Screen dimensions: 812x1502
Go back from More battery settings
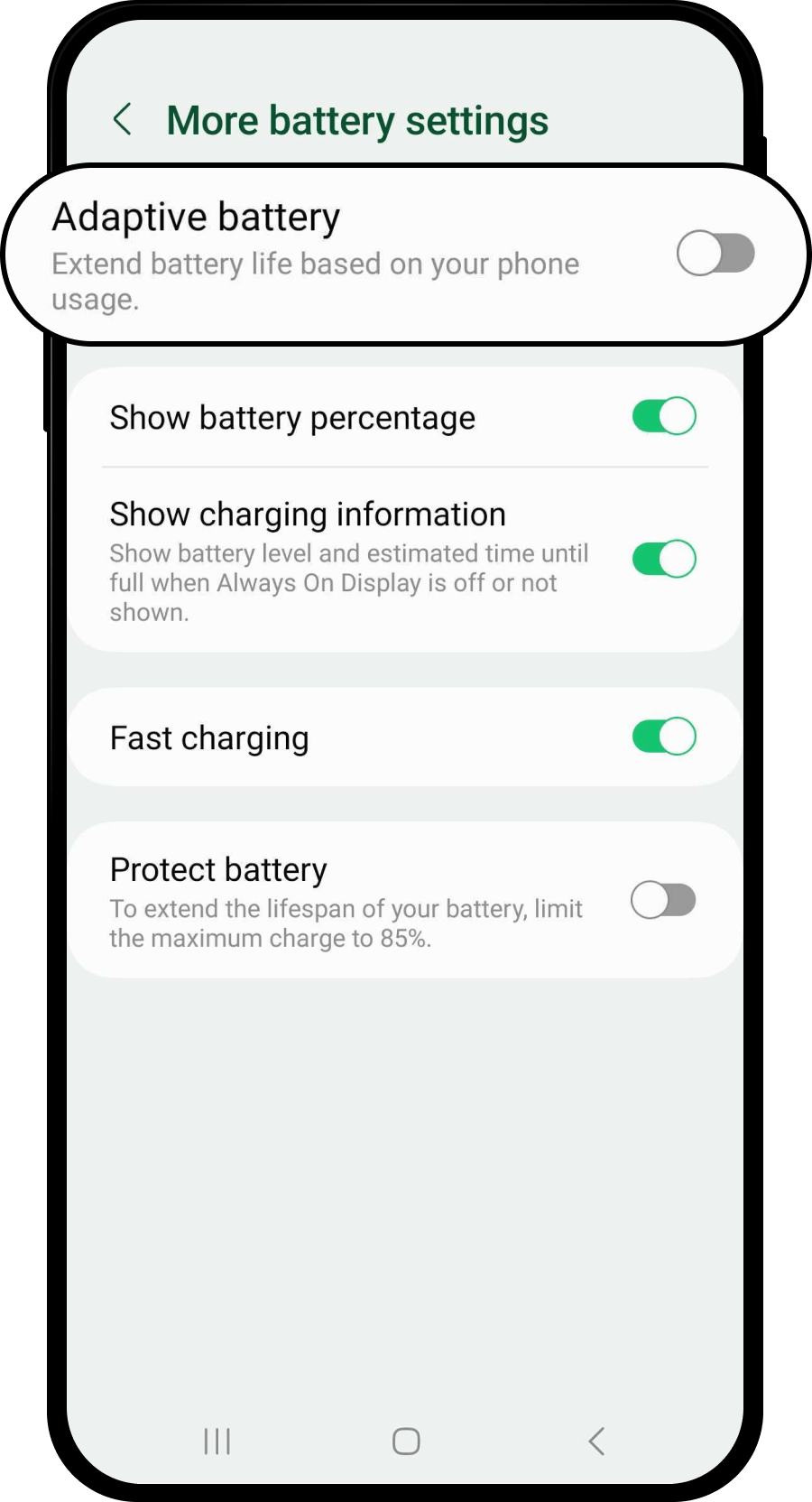point(123,119)
